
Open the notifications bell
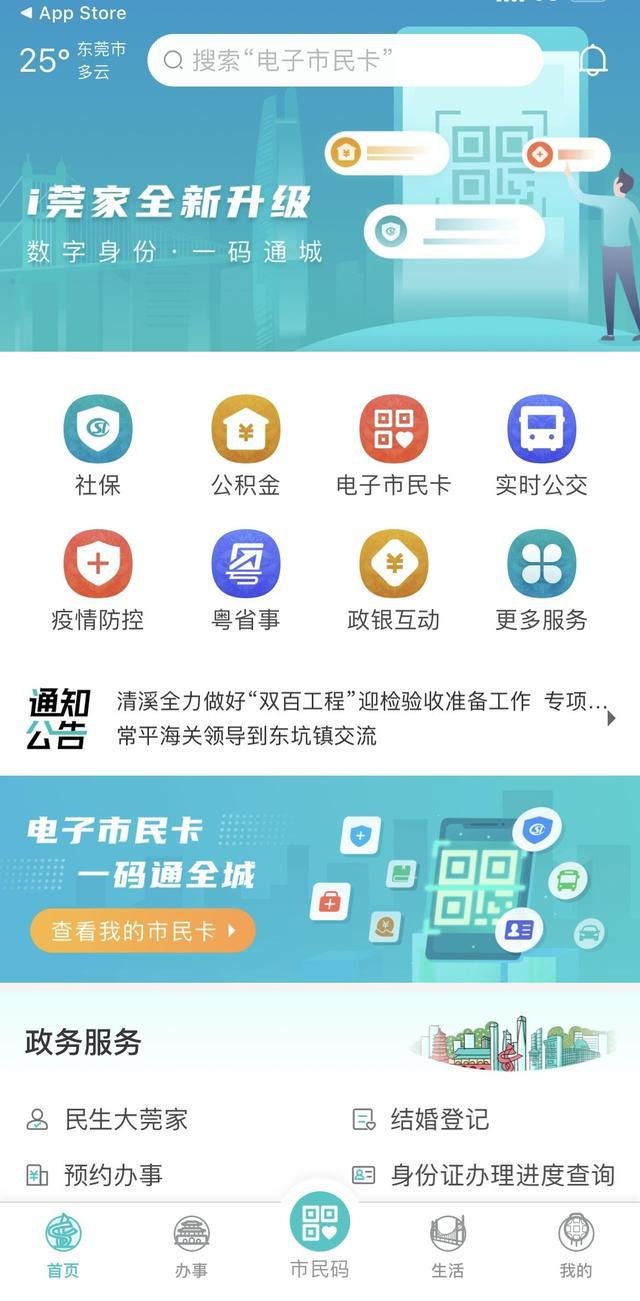(x=593, y=61)
